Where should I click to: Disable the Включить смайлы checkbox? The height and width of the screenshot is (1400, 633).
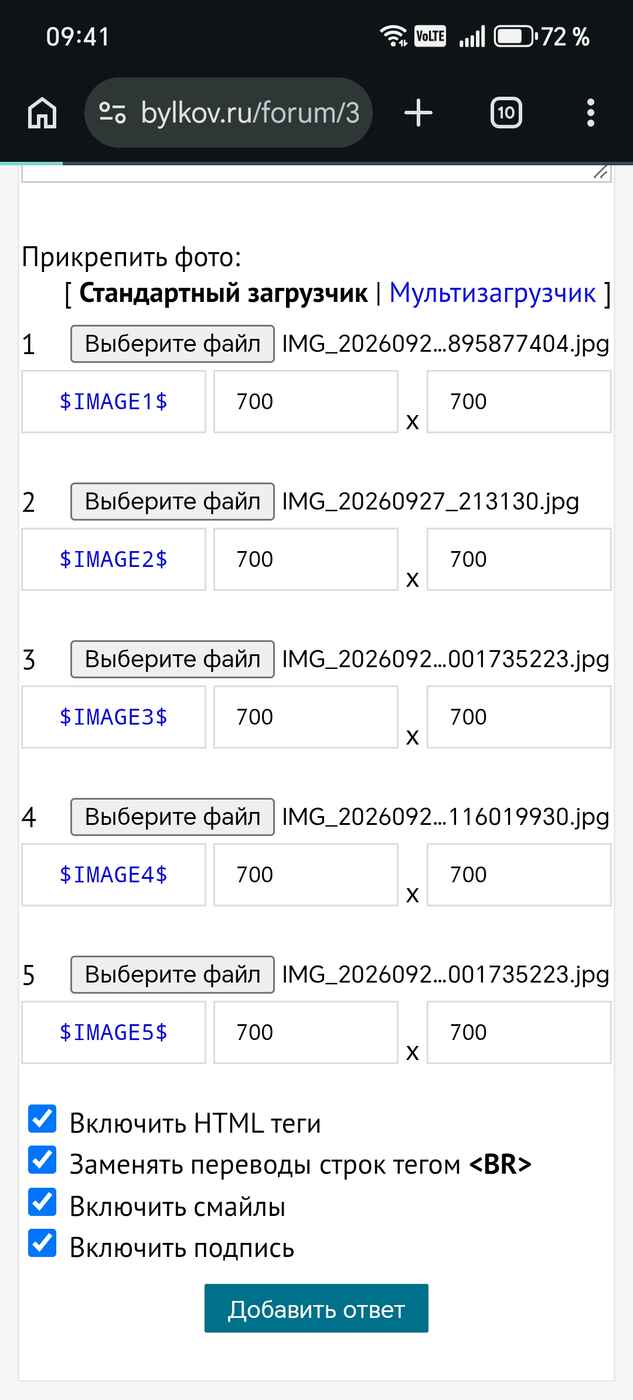tap(42, 1202)
